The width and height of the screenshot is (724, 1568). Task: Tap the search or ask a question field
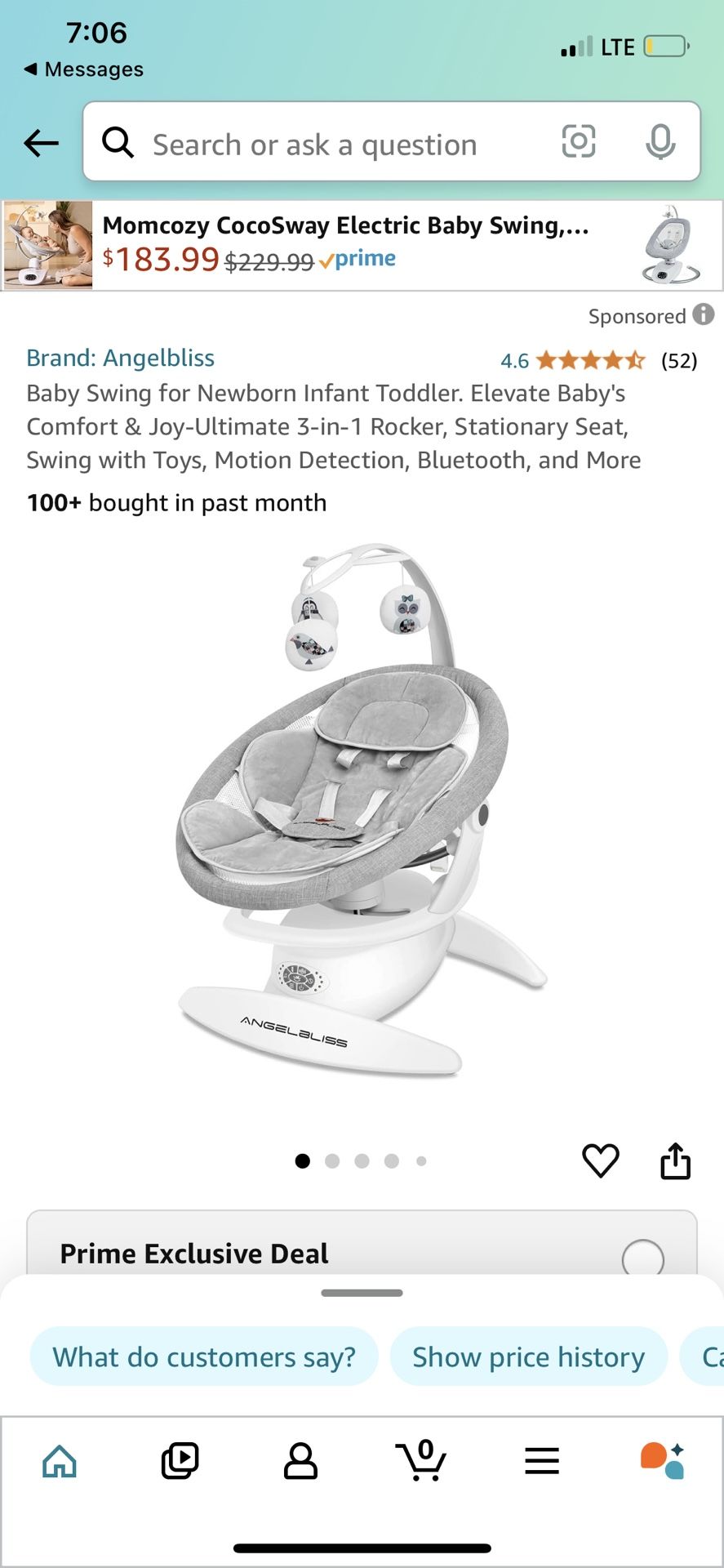click(326, 144)
